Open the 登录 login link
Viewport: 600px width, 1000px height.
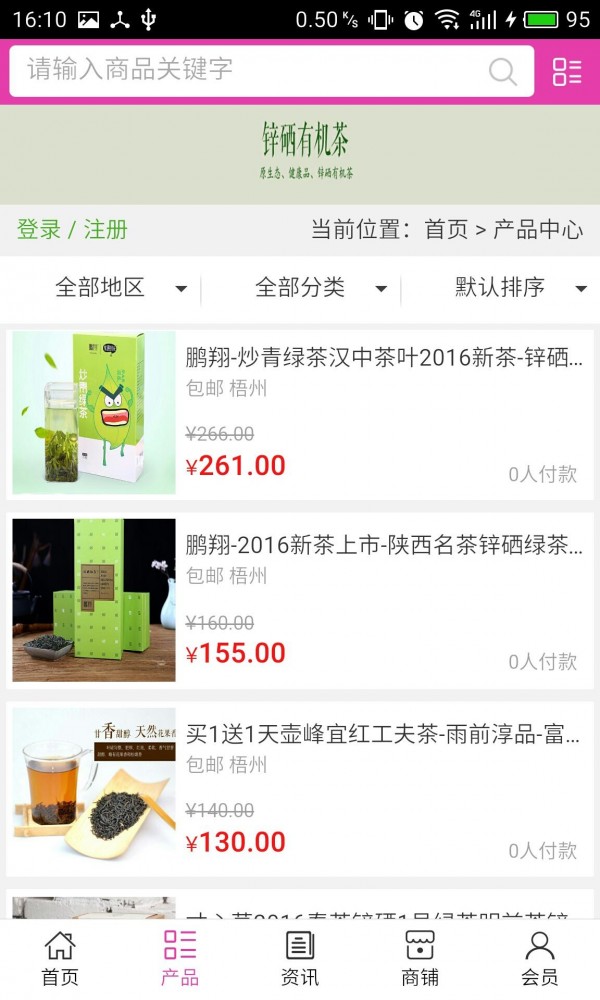coord(39,229)
